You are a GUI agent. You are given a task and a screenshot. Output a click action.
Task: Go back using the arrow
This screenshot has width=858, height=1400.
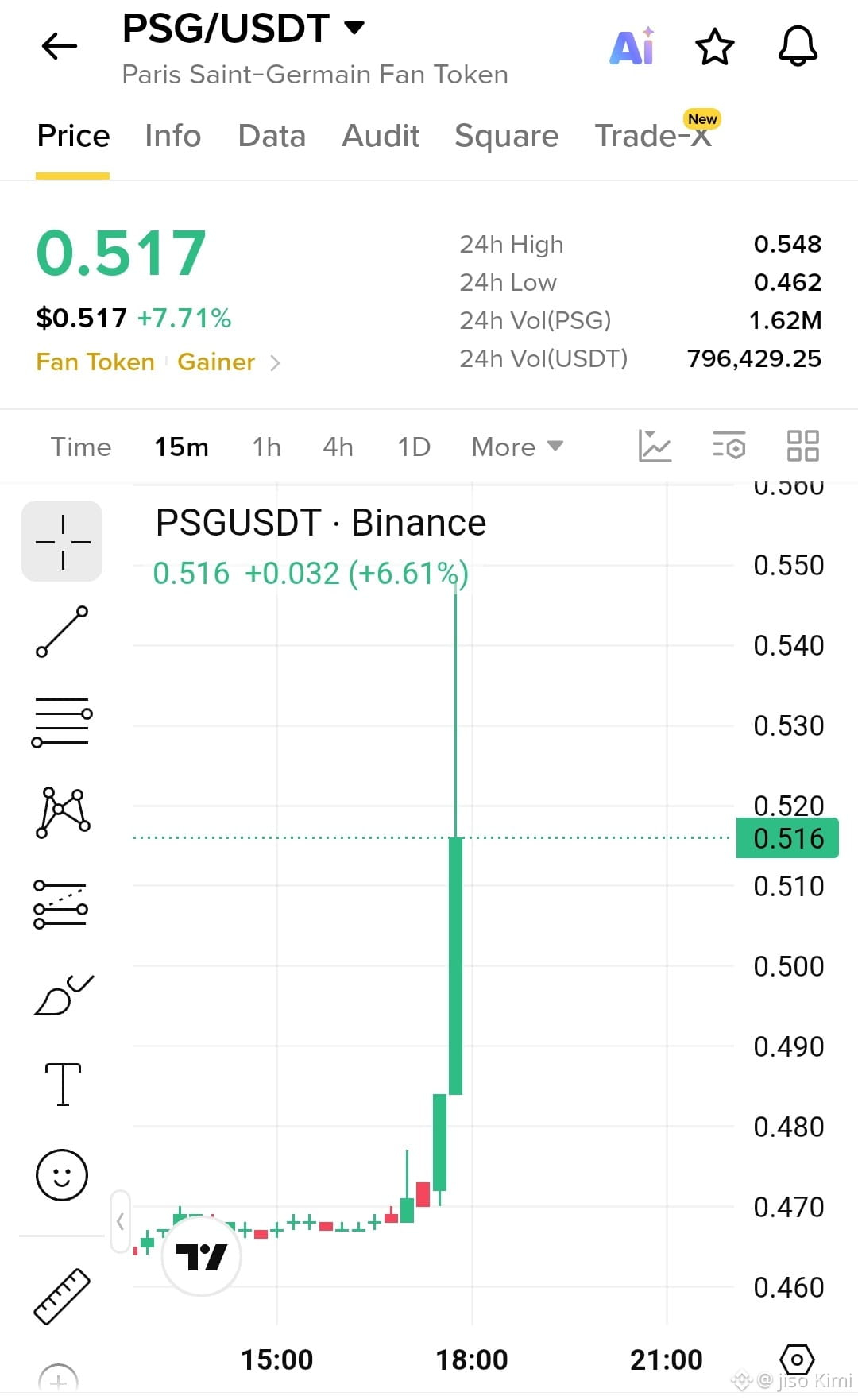(60, 46)
